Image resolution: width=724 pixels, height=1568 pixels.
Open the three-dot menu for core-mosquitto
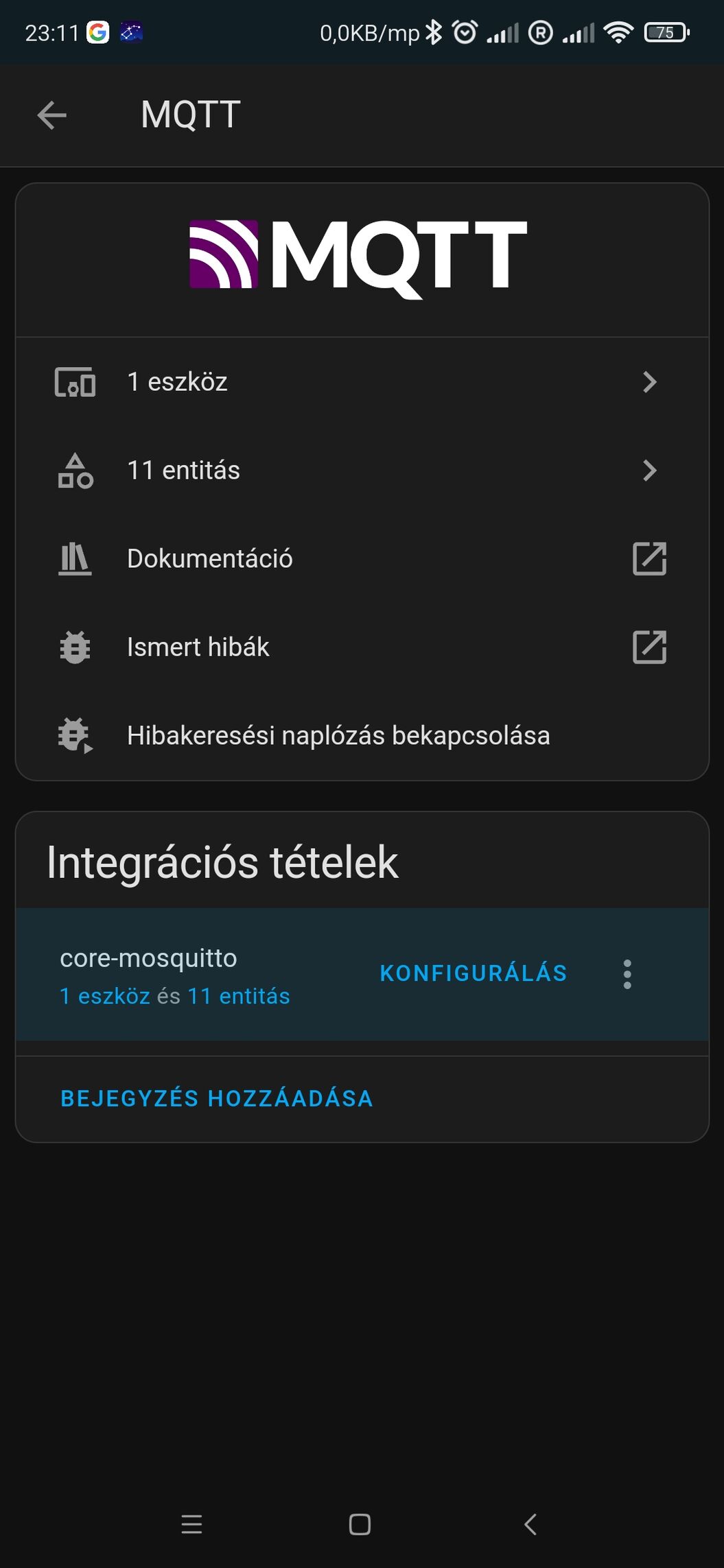coord(627,974)
